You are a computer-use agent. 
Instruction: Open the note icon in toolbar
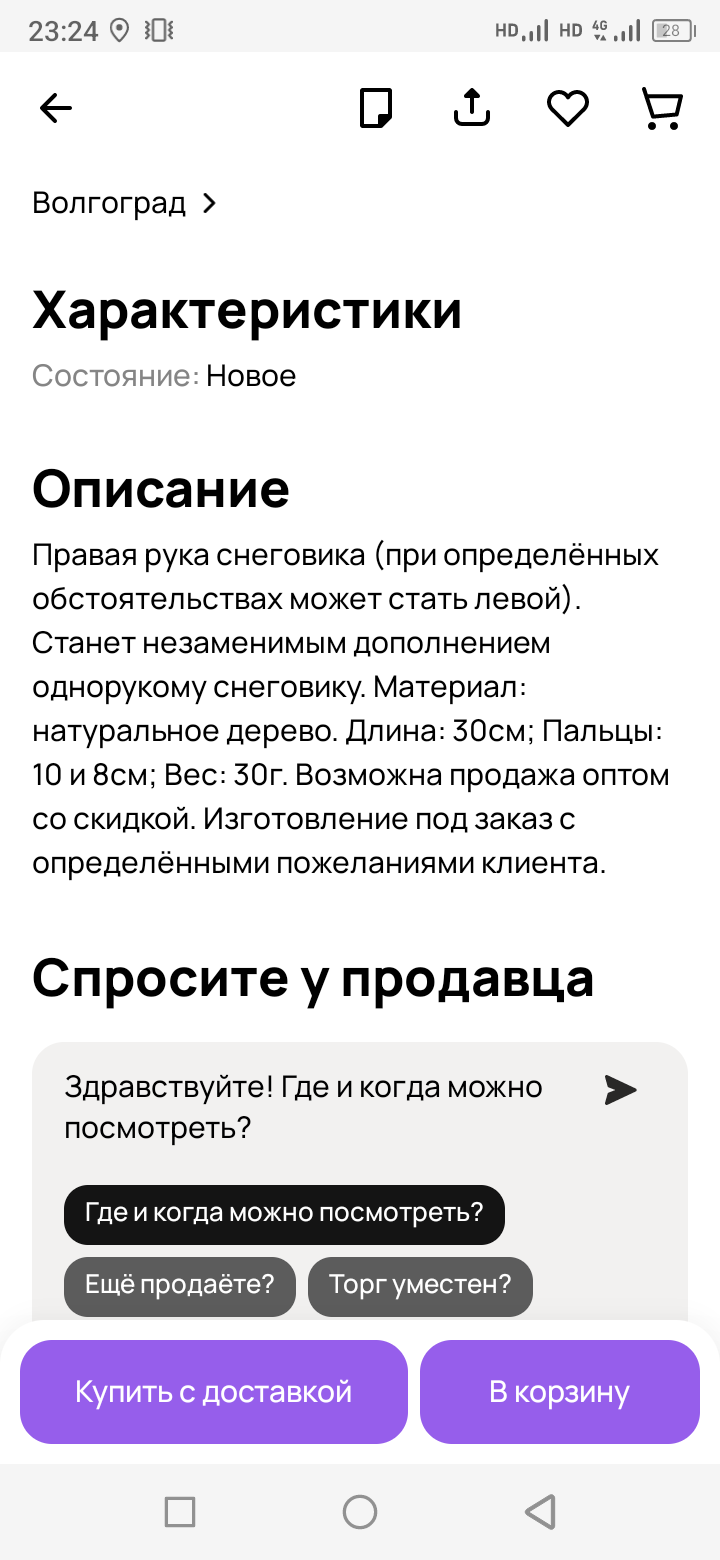[x=376, y=108]
